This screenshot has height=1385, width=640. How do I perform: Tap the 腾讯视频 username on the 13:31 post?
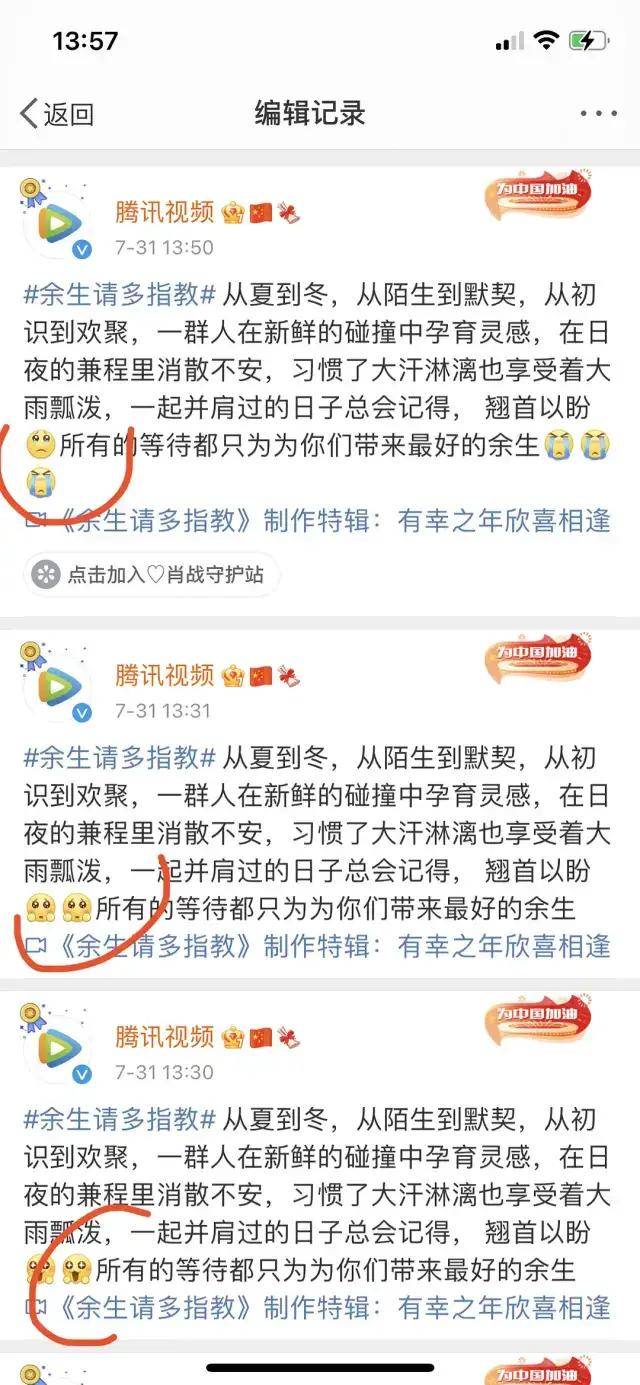(164, 675)
